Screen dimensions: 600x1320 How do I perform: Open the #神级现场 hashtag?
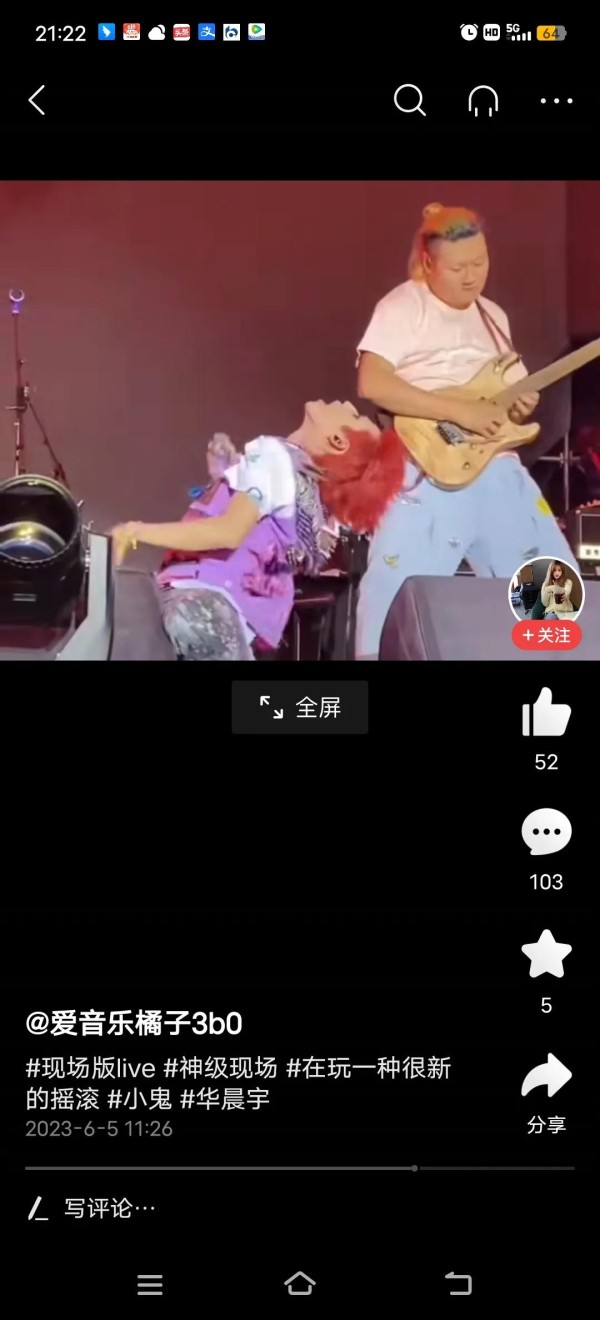coord(220,1068)
